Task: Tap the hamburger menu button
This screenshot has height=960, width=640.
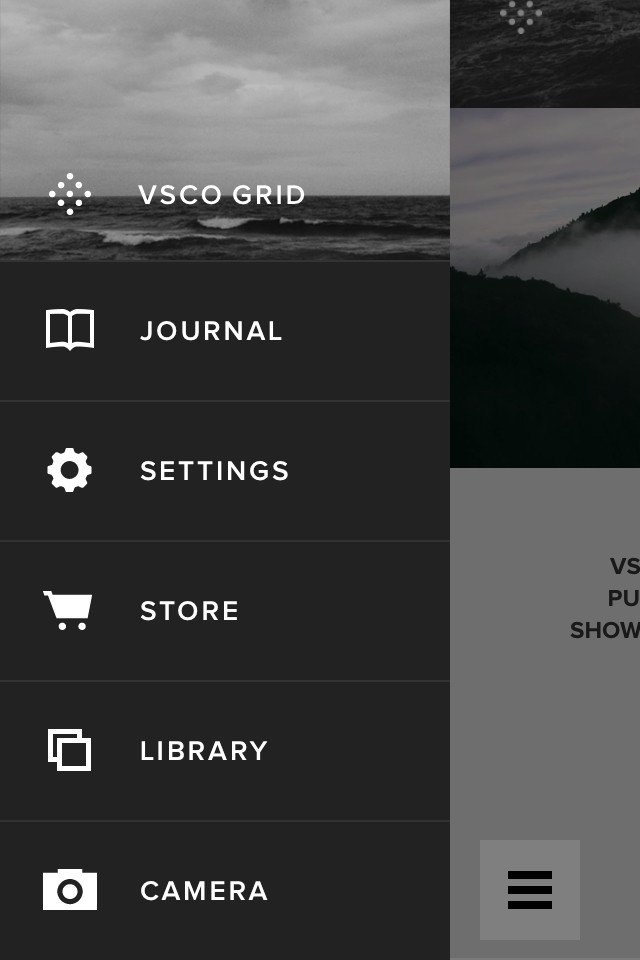Action: tap(530, 890)
